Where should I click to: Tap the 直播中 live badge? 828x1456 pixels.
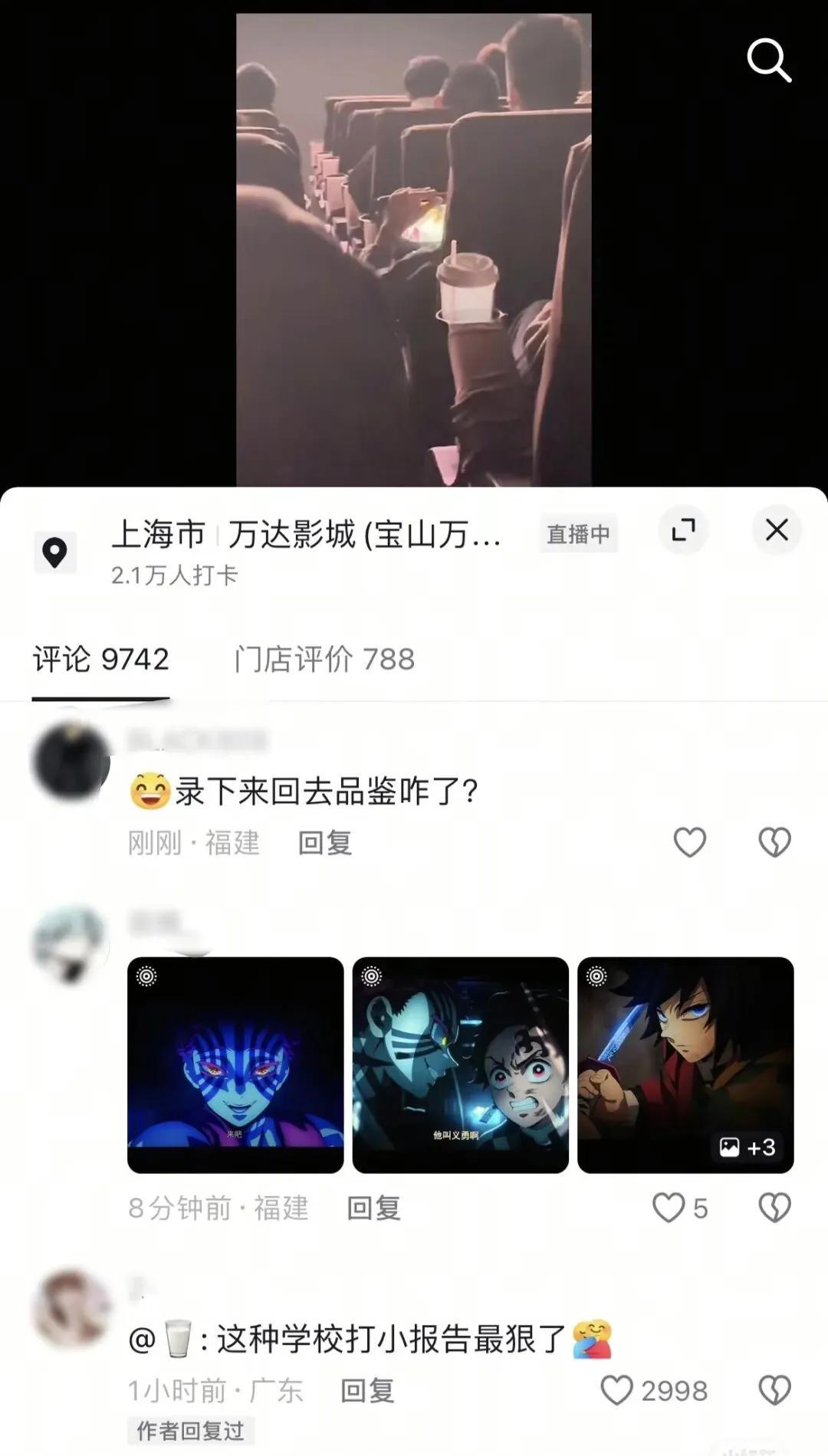[578, 533]
